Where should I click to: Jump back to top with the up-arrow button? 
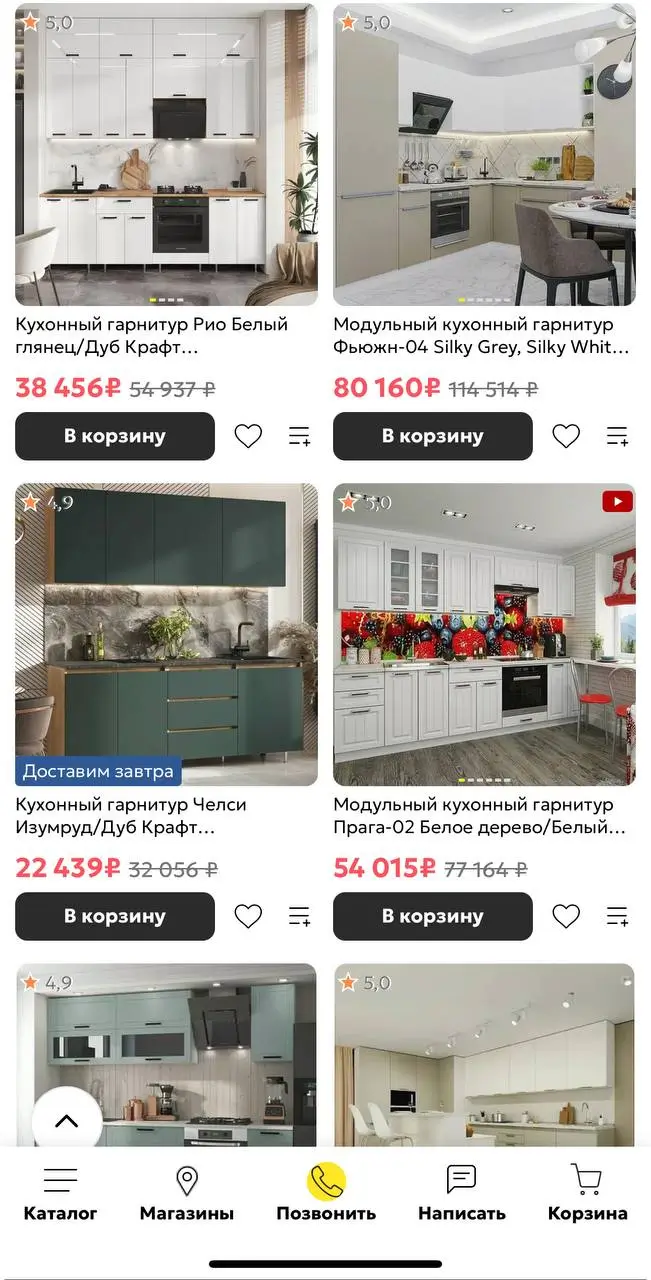(x=66, y=1121)
